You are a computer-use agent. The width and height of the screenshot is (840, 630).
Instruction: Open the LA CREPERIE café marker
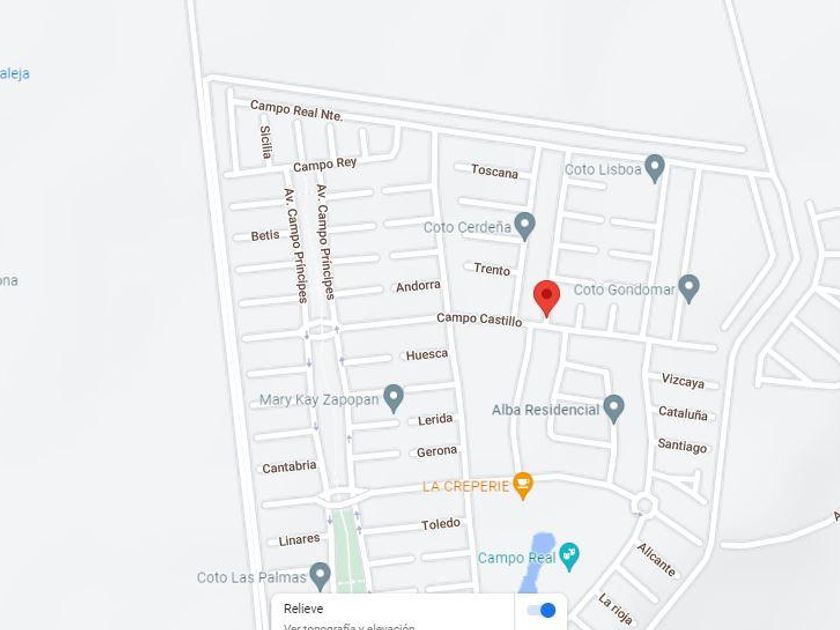(522, 485)
